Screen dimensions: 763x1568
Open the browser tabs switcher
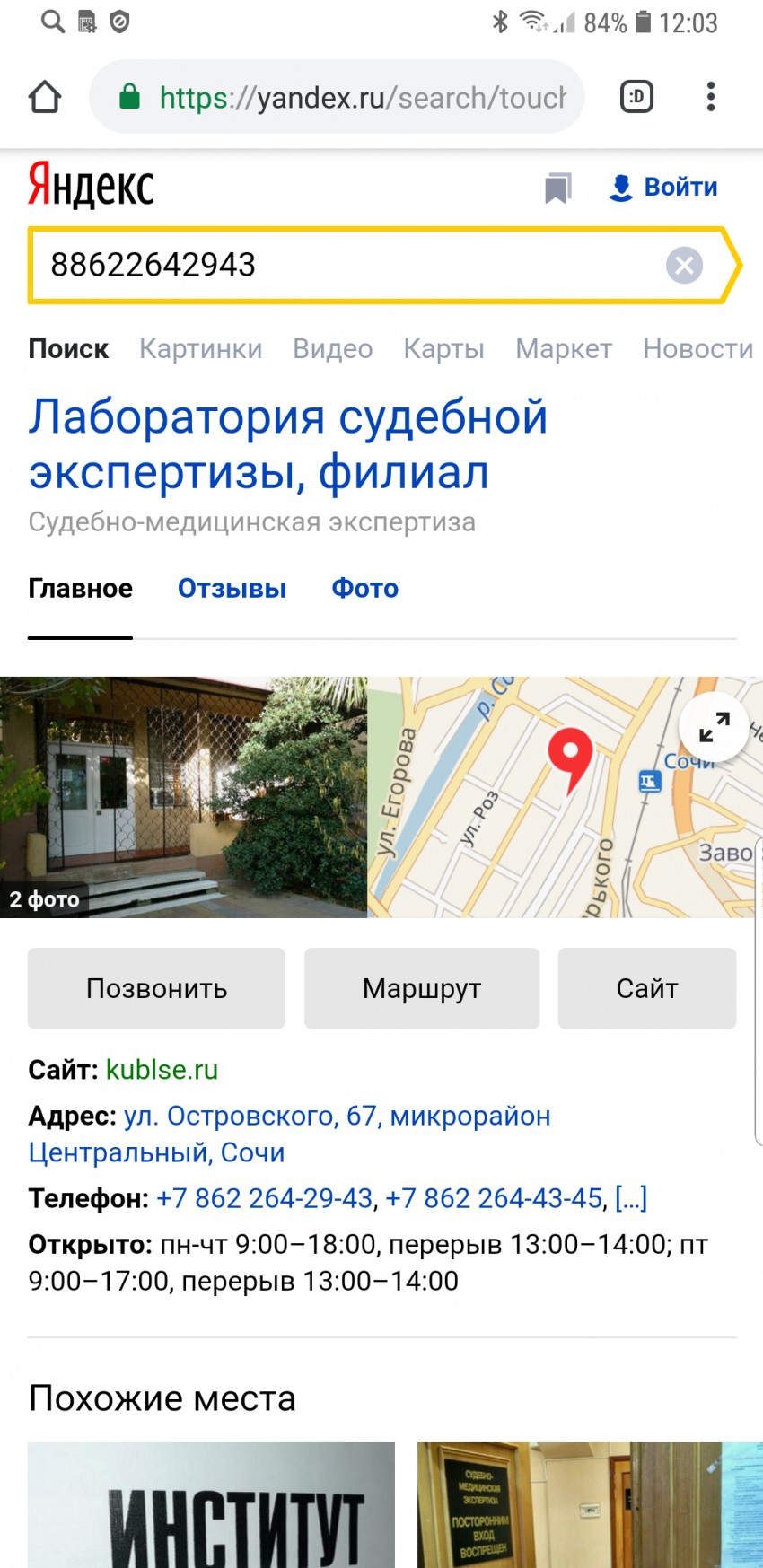click(636, 97)
